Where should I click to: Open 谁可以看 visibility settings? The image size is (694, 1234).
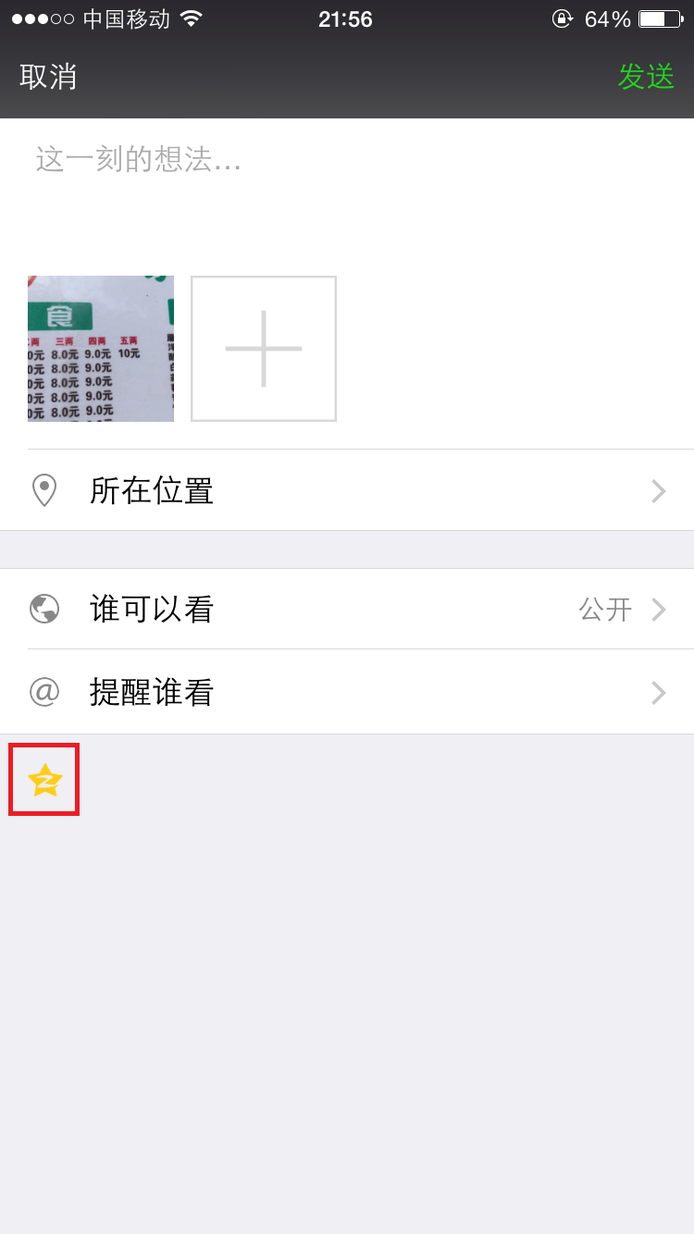point(347,609)
